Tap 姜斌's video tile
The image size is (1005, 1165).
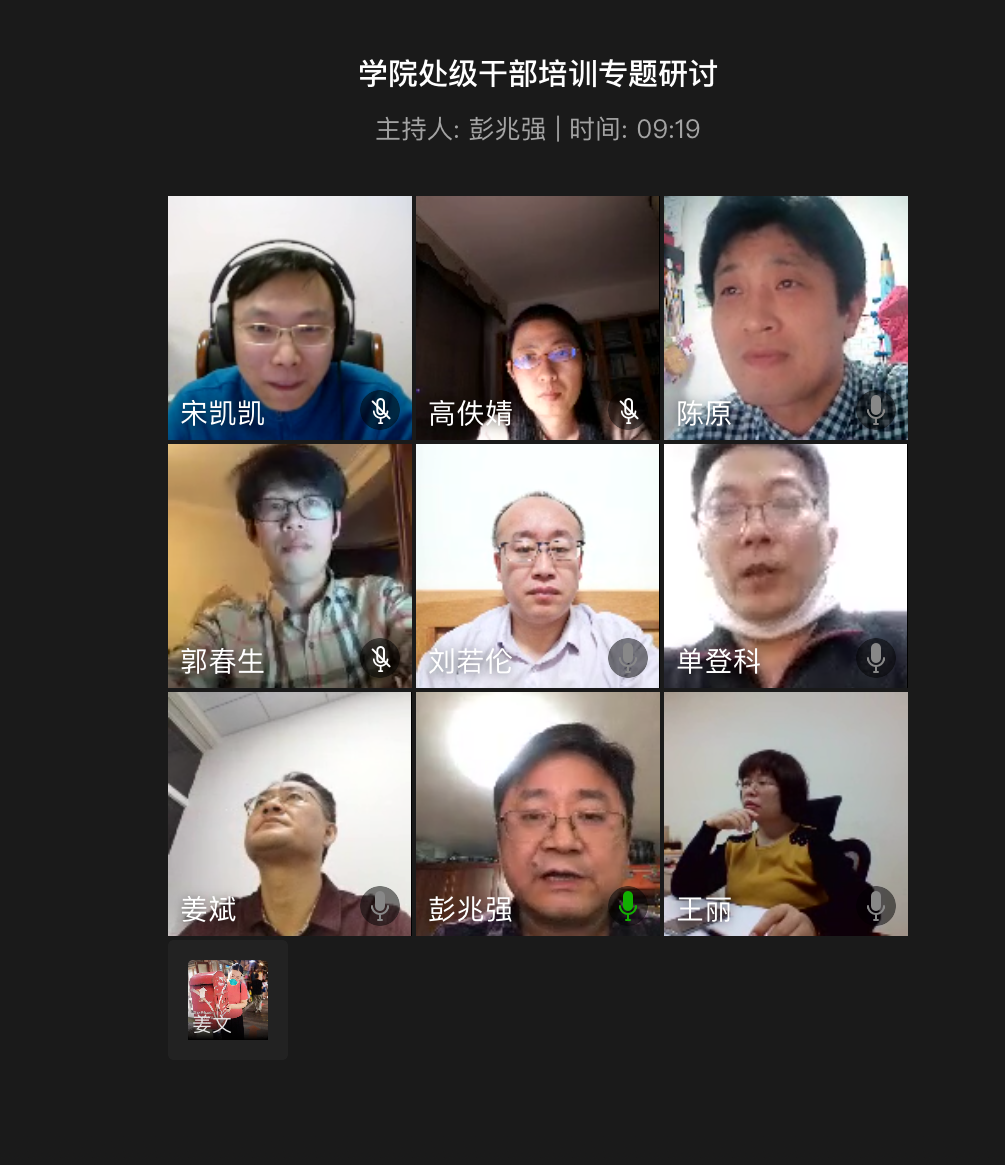pyautogui.click(x=289, y=813)
